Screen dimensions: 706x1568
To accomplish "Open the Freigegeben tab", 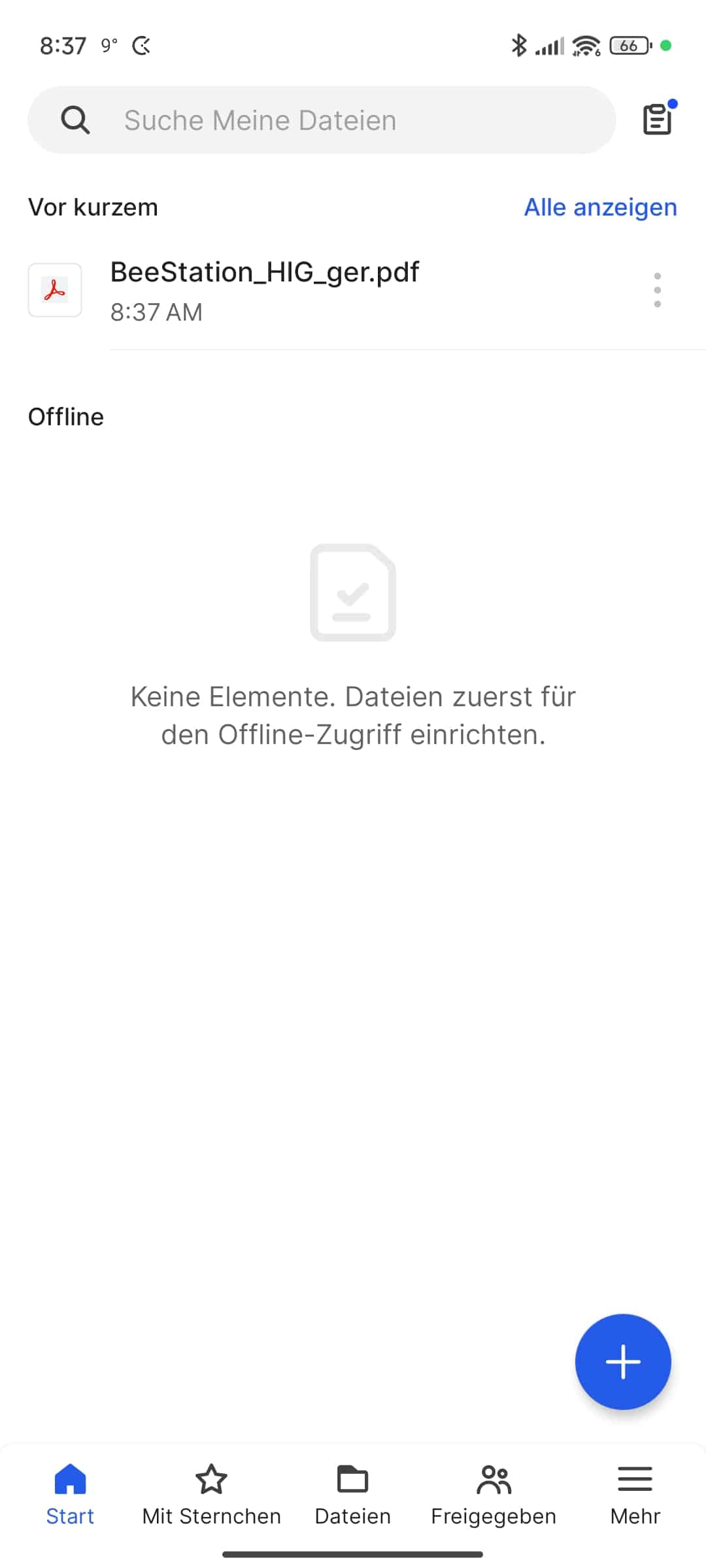I will click(x=494, y=1494).
